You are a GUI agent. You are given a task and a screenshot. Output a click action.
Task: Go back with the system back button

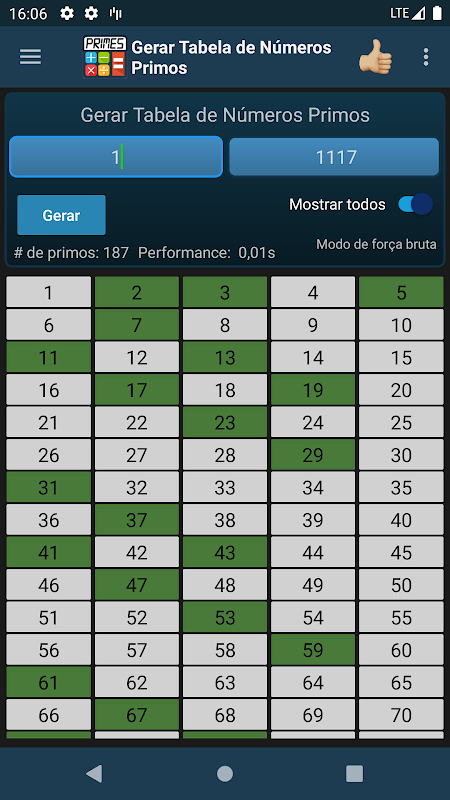(94, 773)
